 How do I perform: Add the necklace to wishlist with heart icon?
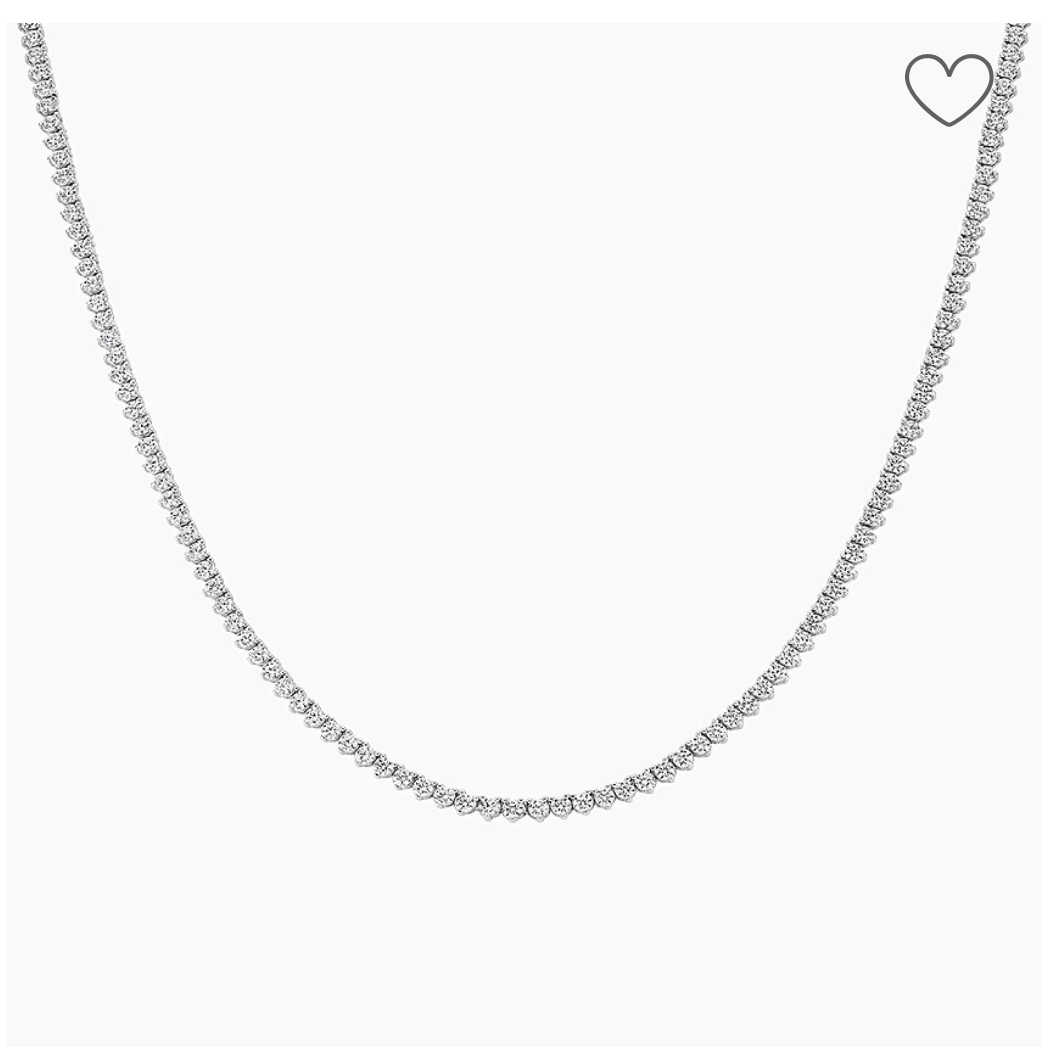(948, 89)
